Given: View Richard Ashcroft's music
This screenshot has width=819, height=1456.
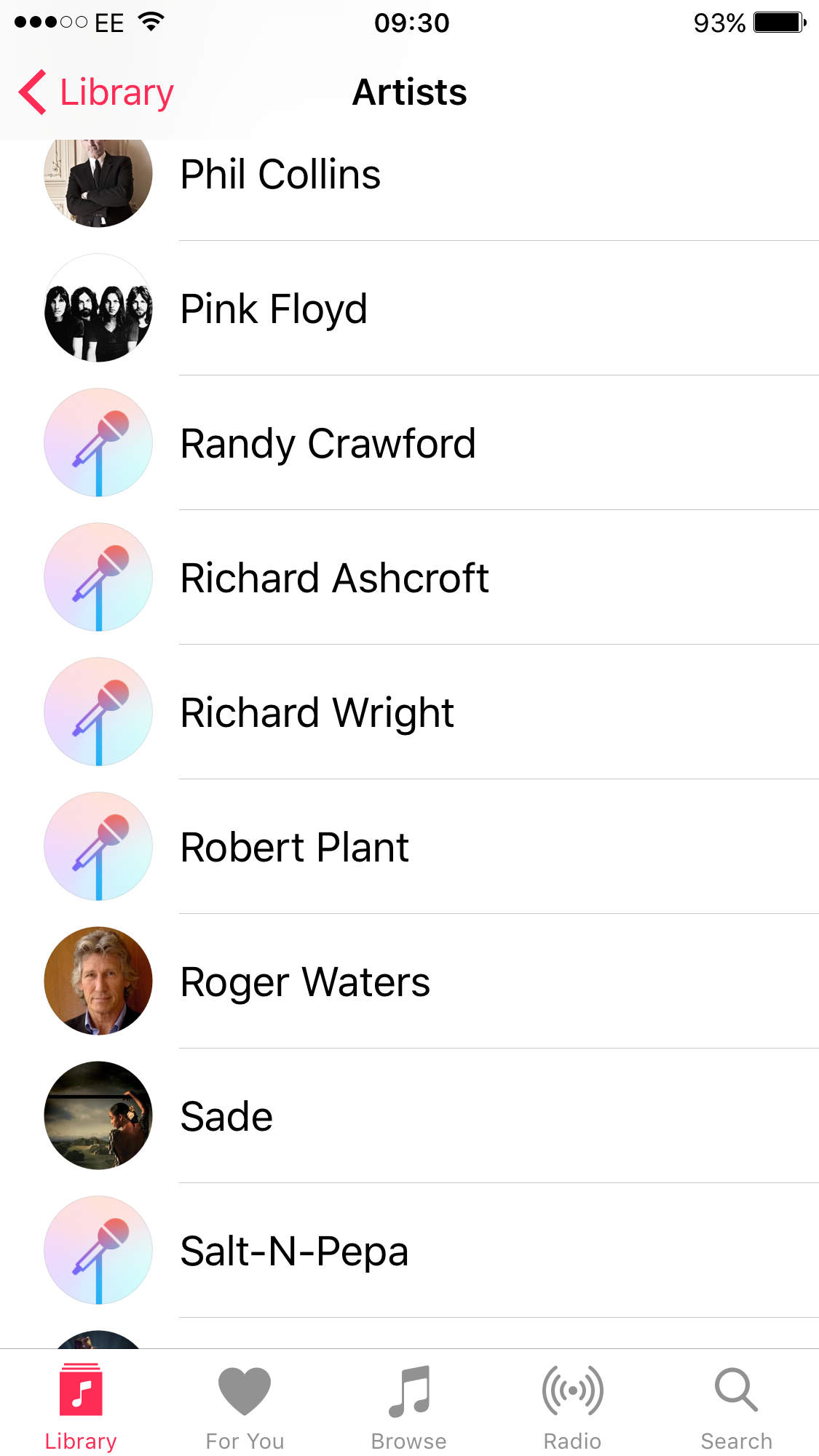Looking at the screenshot, I should click(x=334, y=578).
